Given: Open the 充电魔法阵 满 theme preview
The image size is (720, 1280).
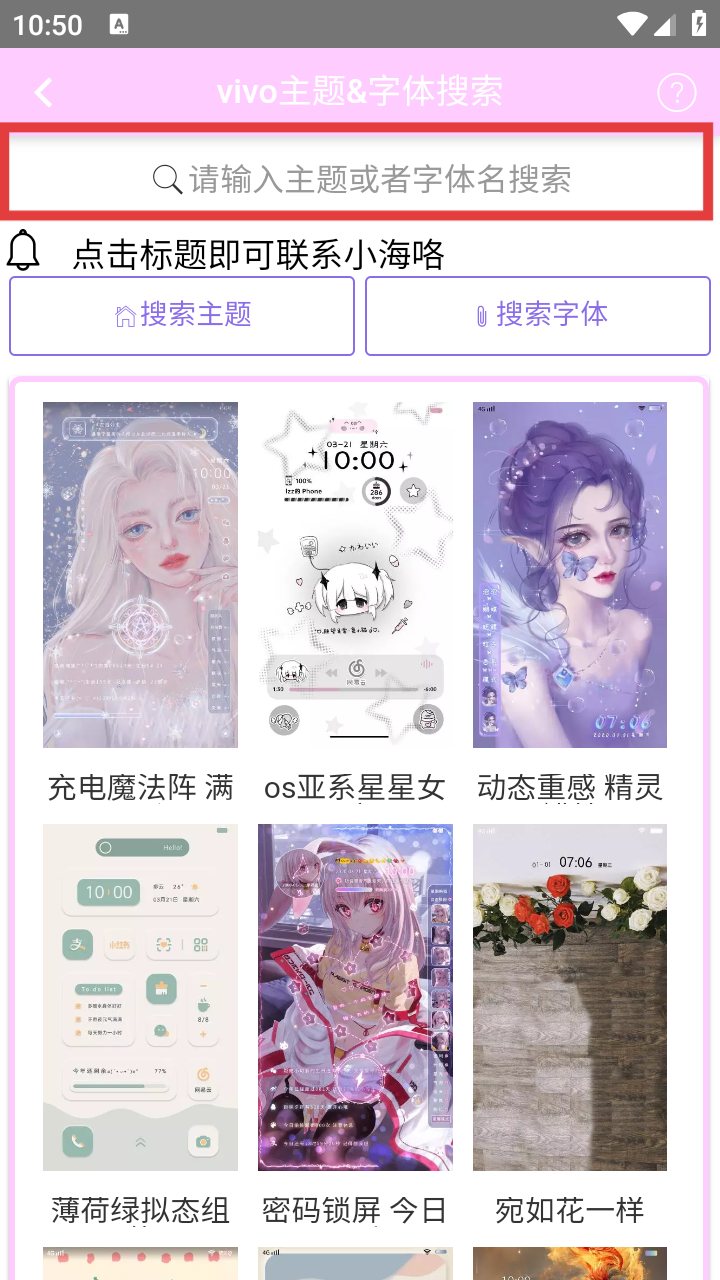Looking at the screenshot, I should 139,574.
